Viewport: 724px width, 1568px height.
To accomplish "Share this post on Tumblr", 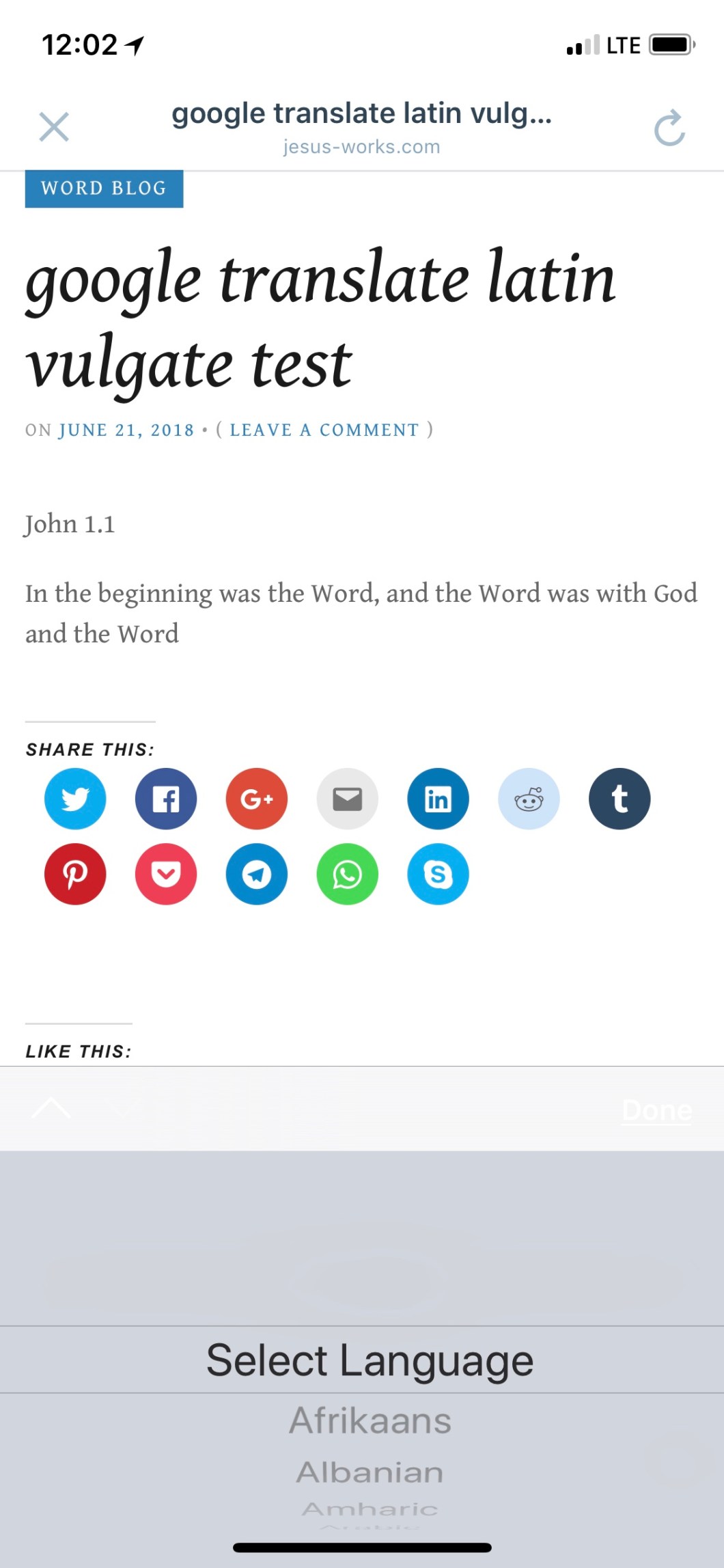I will coord(619,799).
